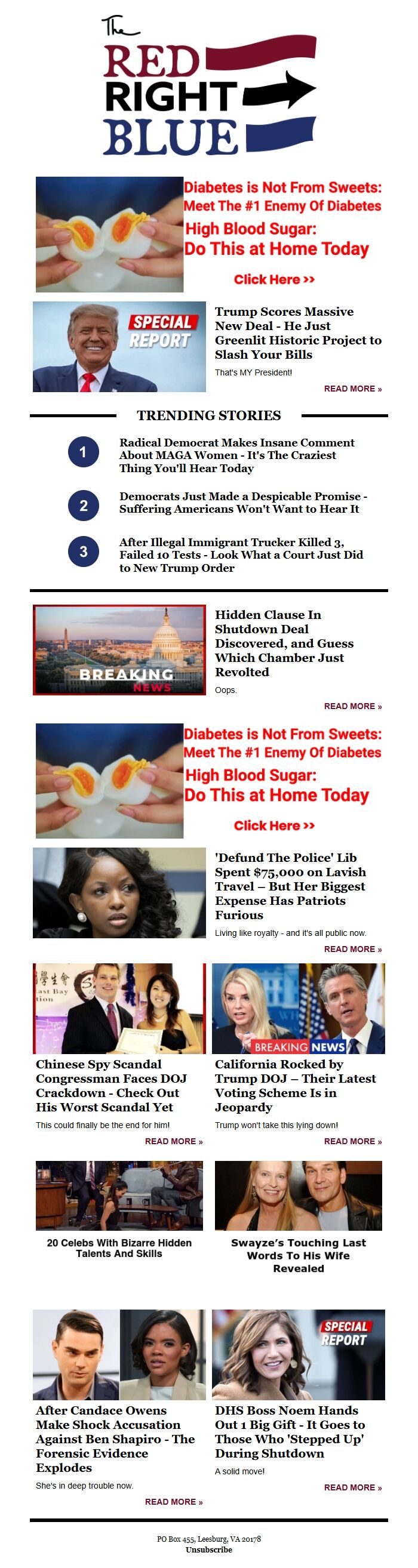
Task: Open trending story 2 about the Democrats' promise
Action: click(242, 502)
